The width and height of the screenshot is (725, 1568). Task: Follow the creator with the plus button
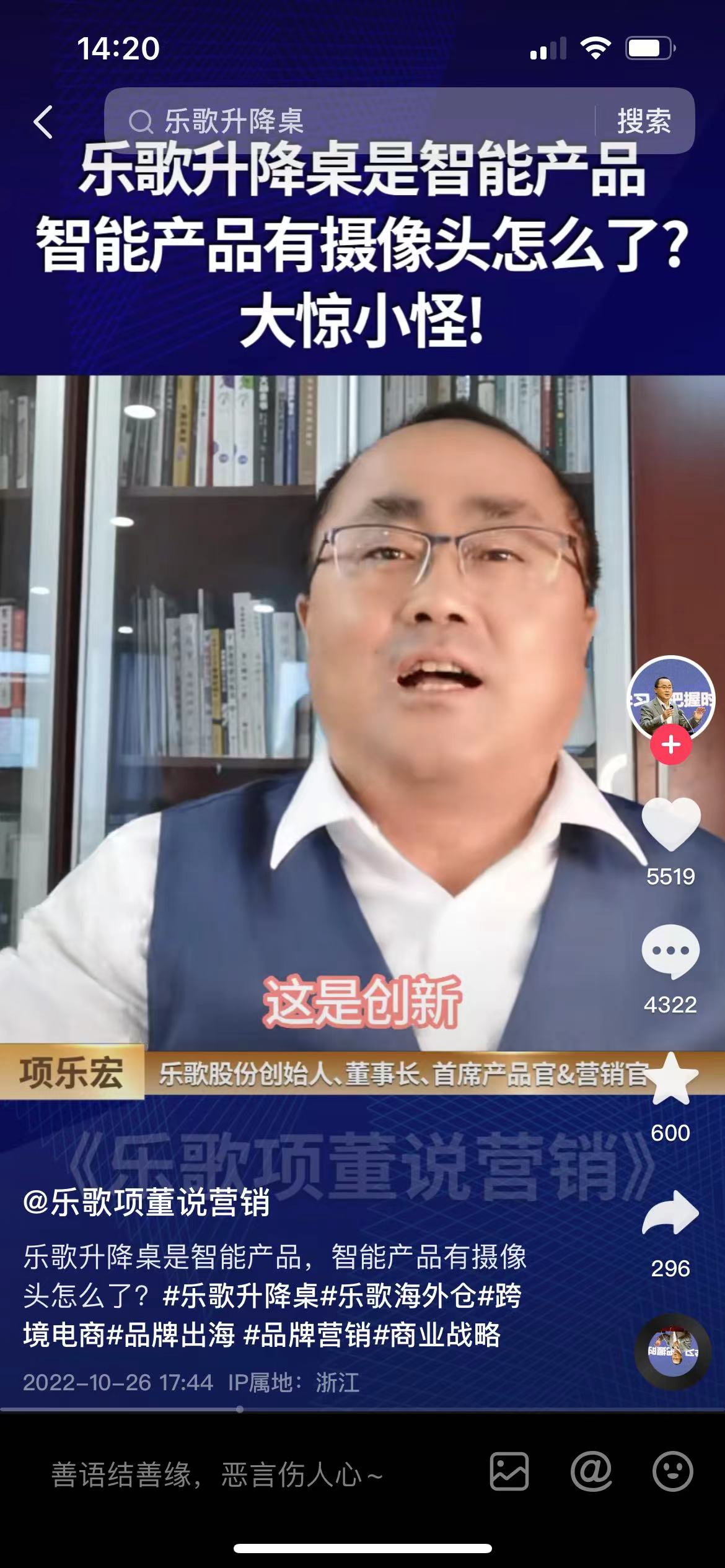670,744
